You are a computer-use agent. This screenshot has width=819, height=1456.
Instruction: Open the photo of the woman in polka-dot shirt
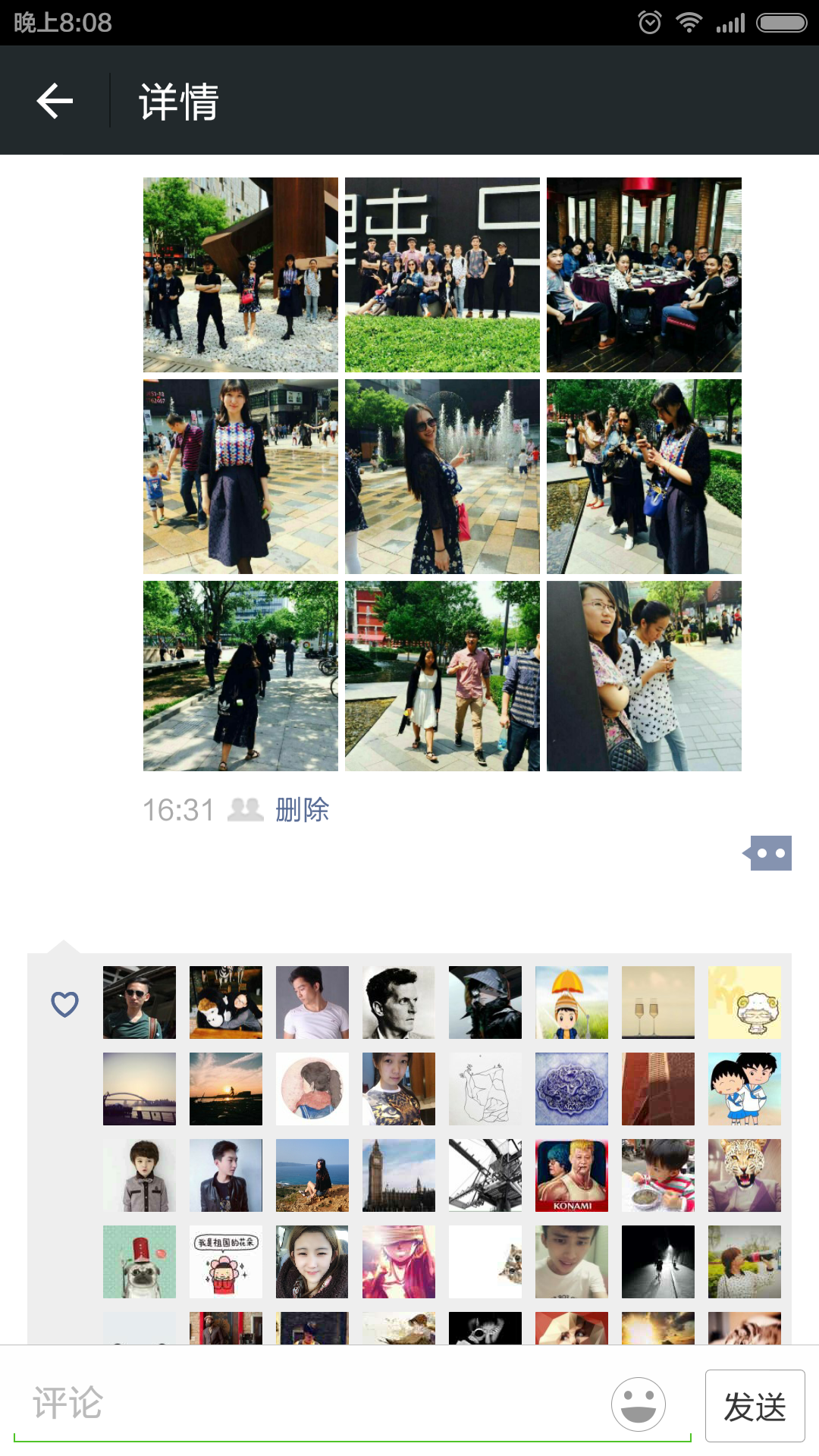(x=644, y=676)
